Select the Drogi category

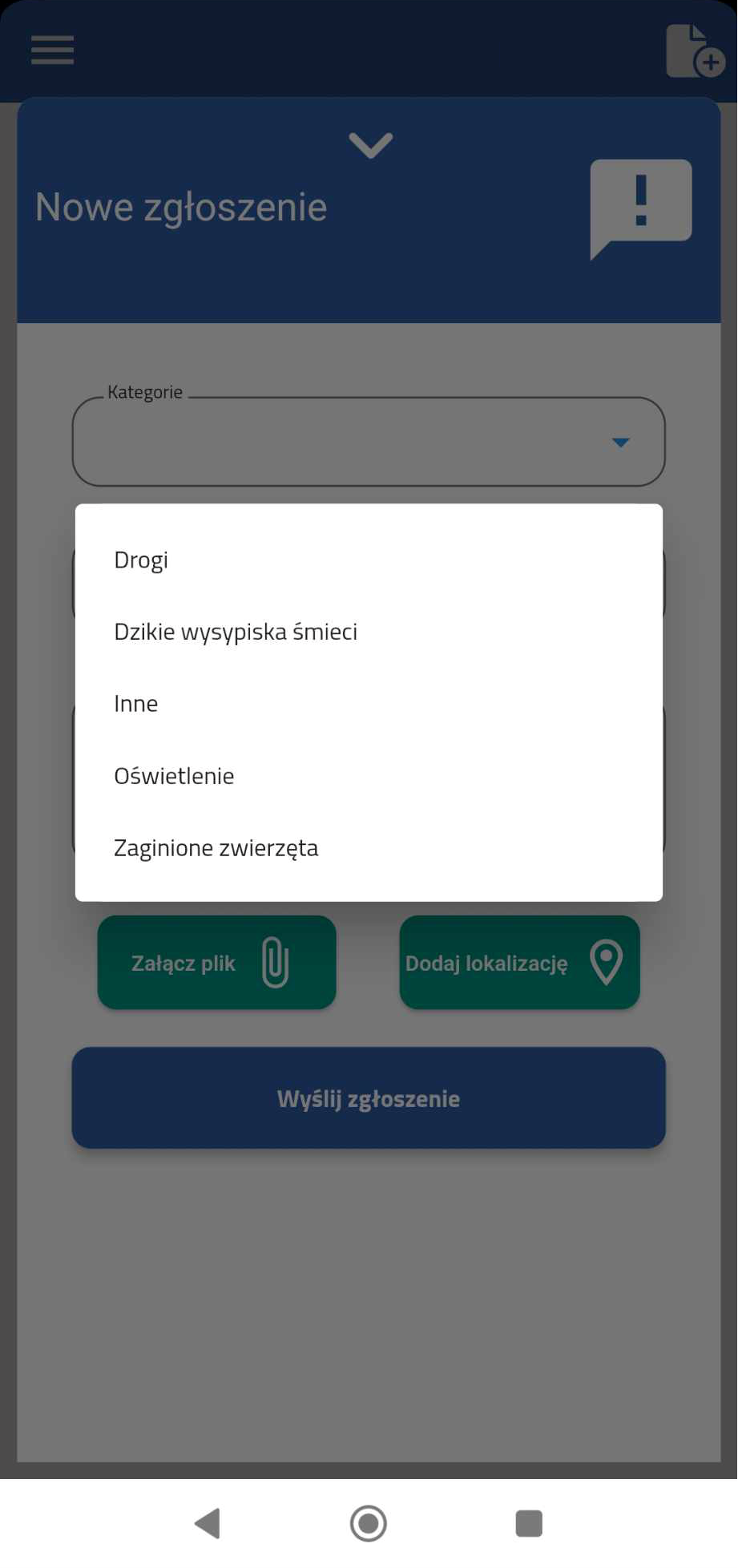(141, 560)
